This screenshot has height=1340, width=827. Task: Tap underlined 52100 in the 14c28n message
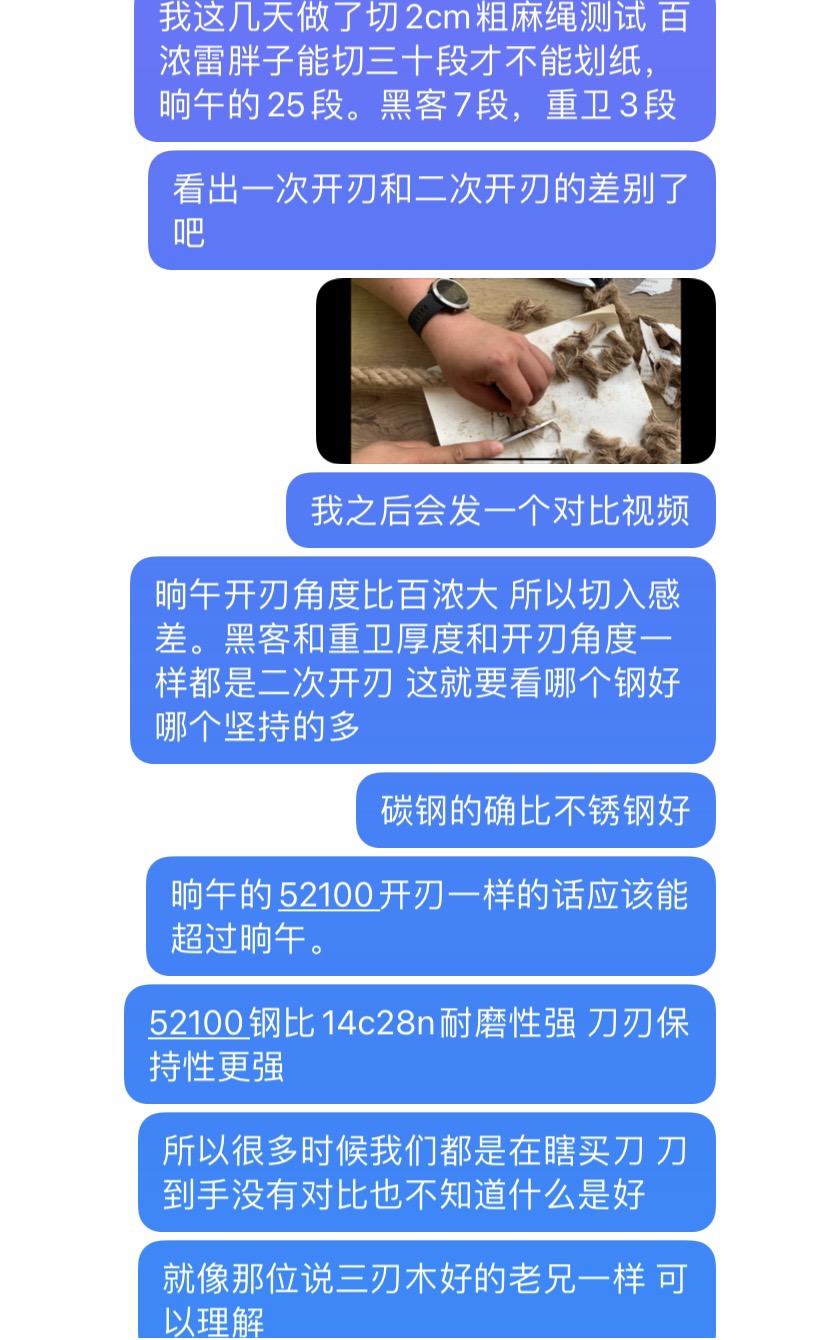[x=197, y=1023]
